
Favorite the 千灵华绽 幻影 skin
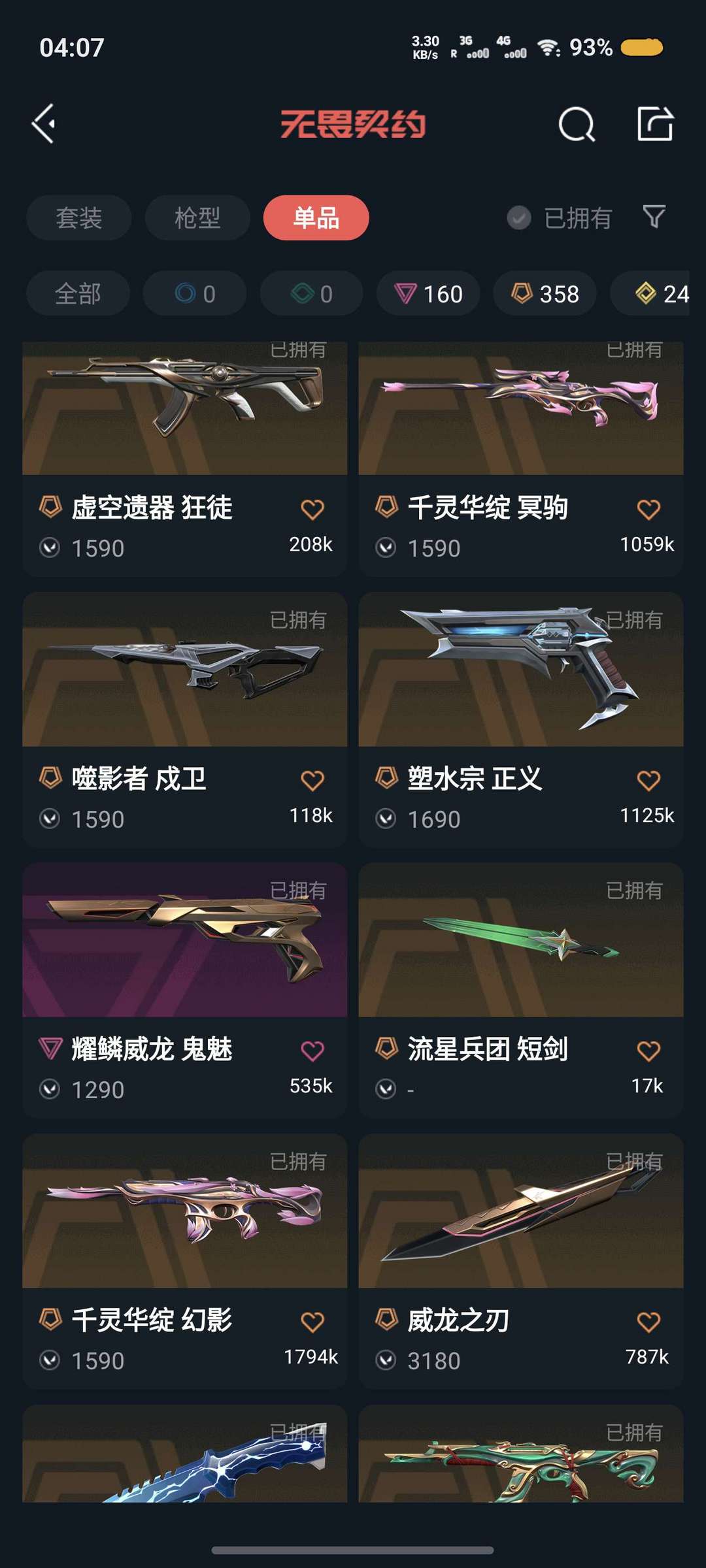(312, 1322)
